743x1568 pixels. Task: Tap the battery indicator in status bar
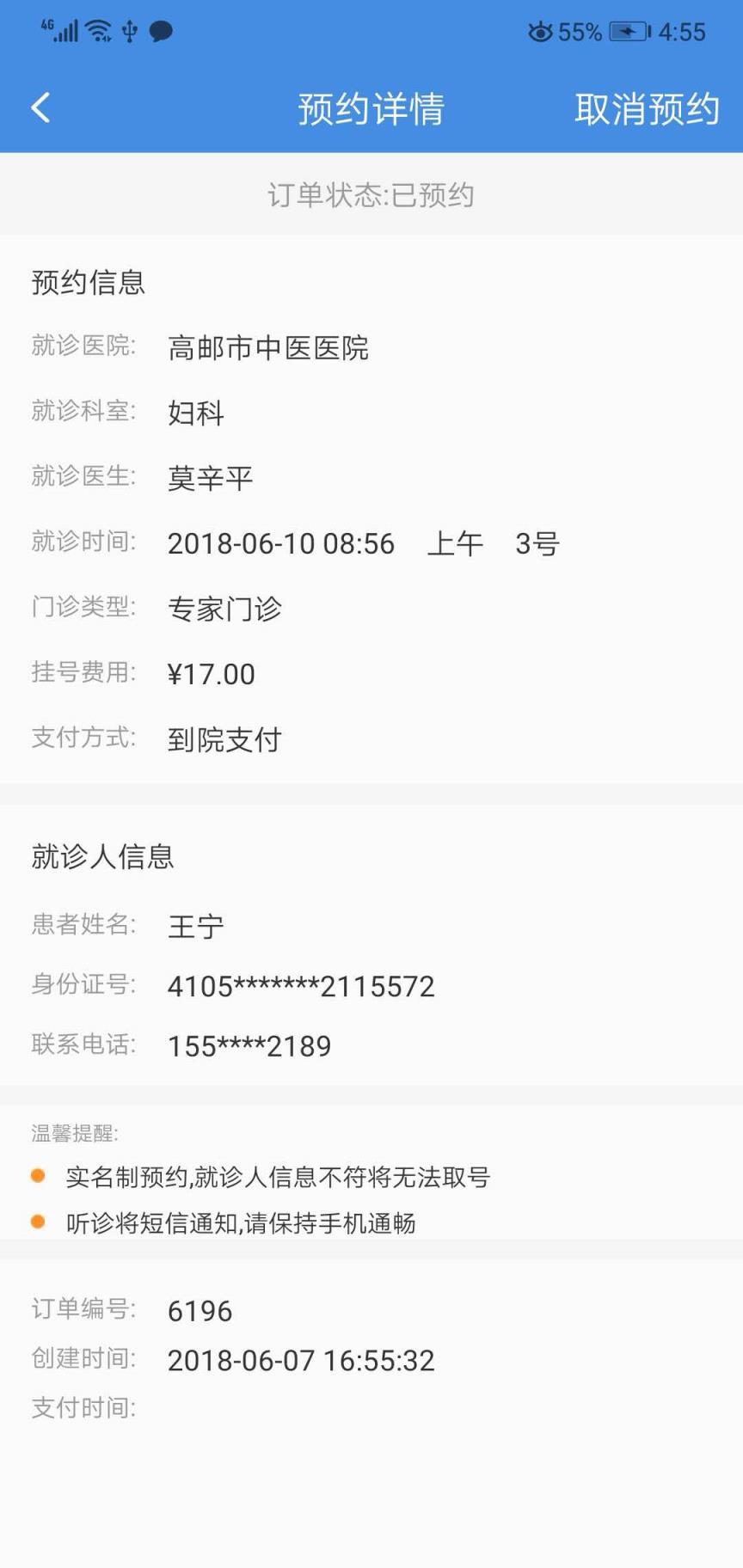627,31
